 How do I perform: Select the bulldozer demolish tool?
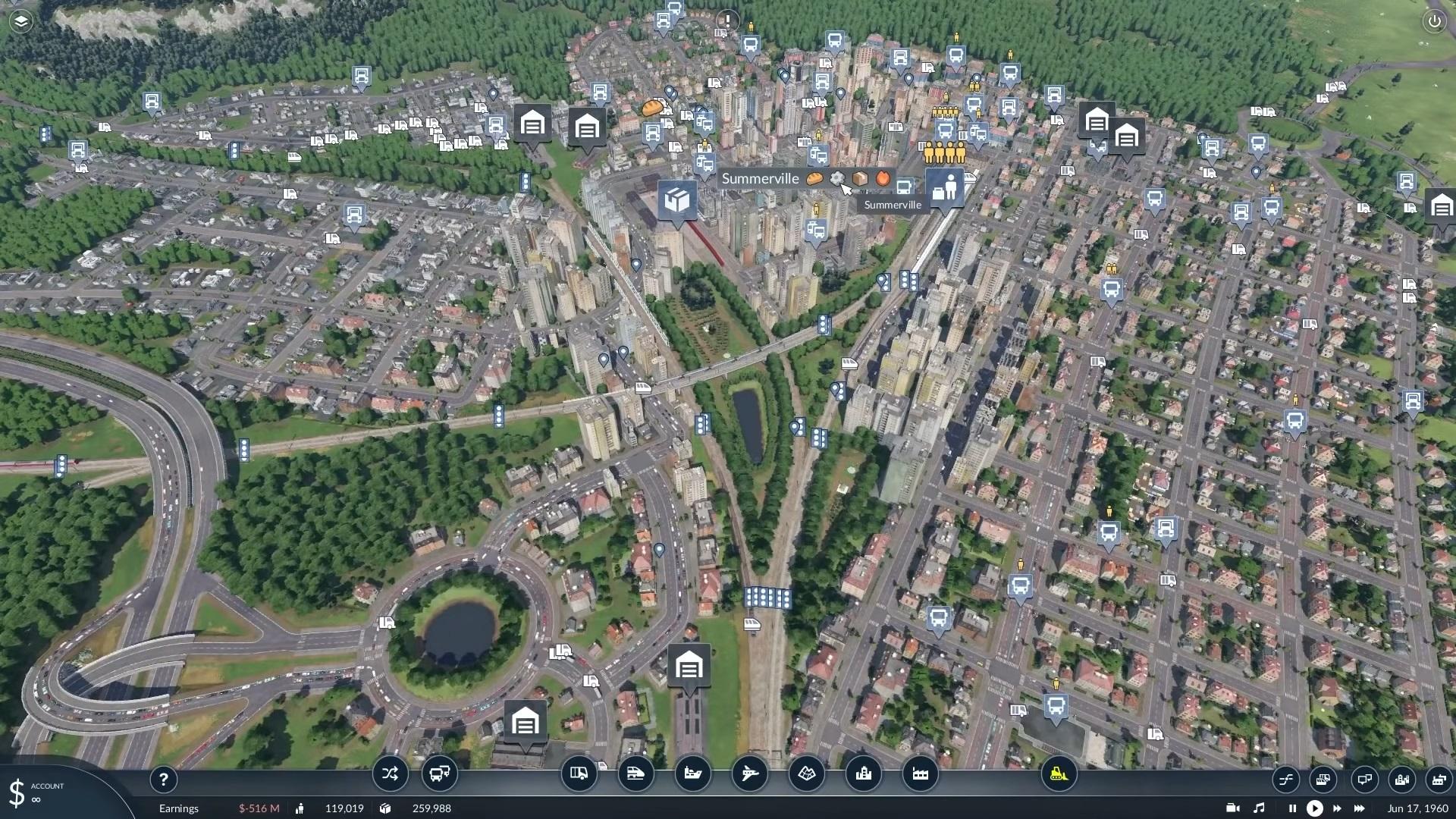[1058, 773]
